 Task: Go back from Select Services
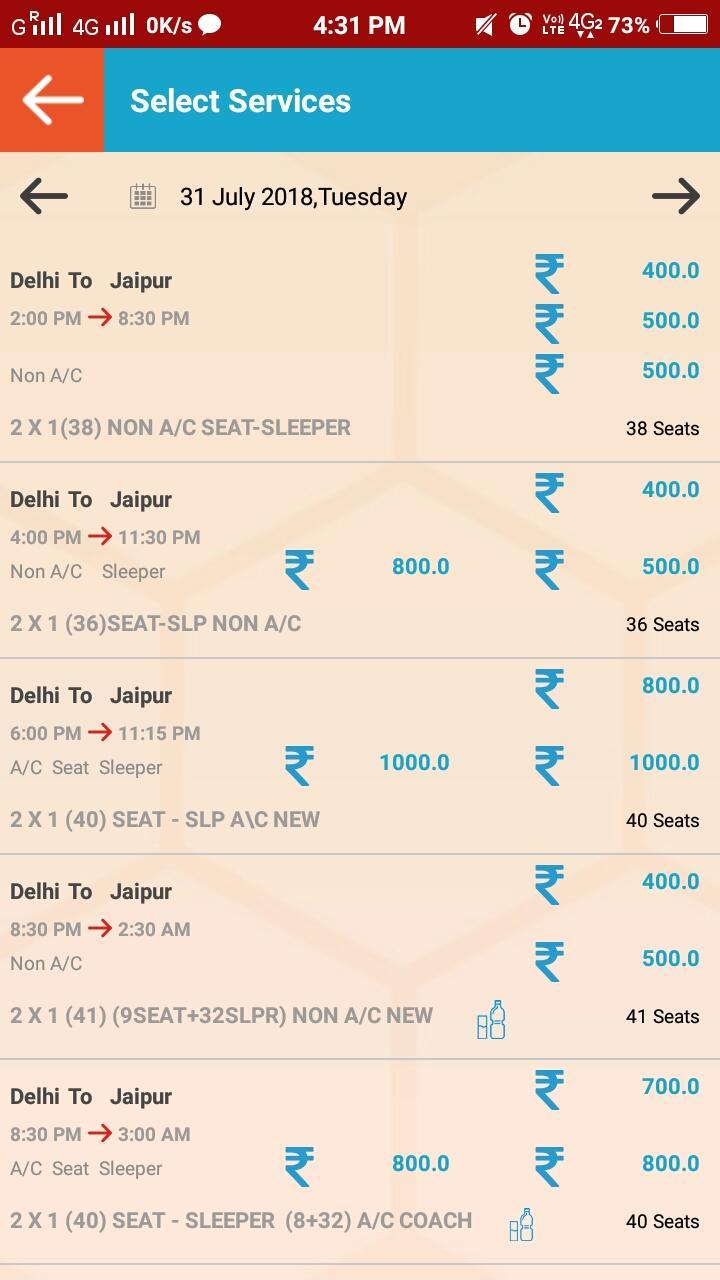(x=52, y=100)
